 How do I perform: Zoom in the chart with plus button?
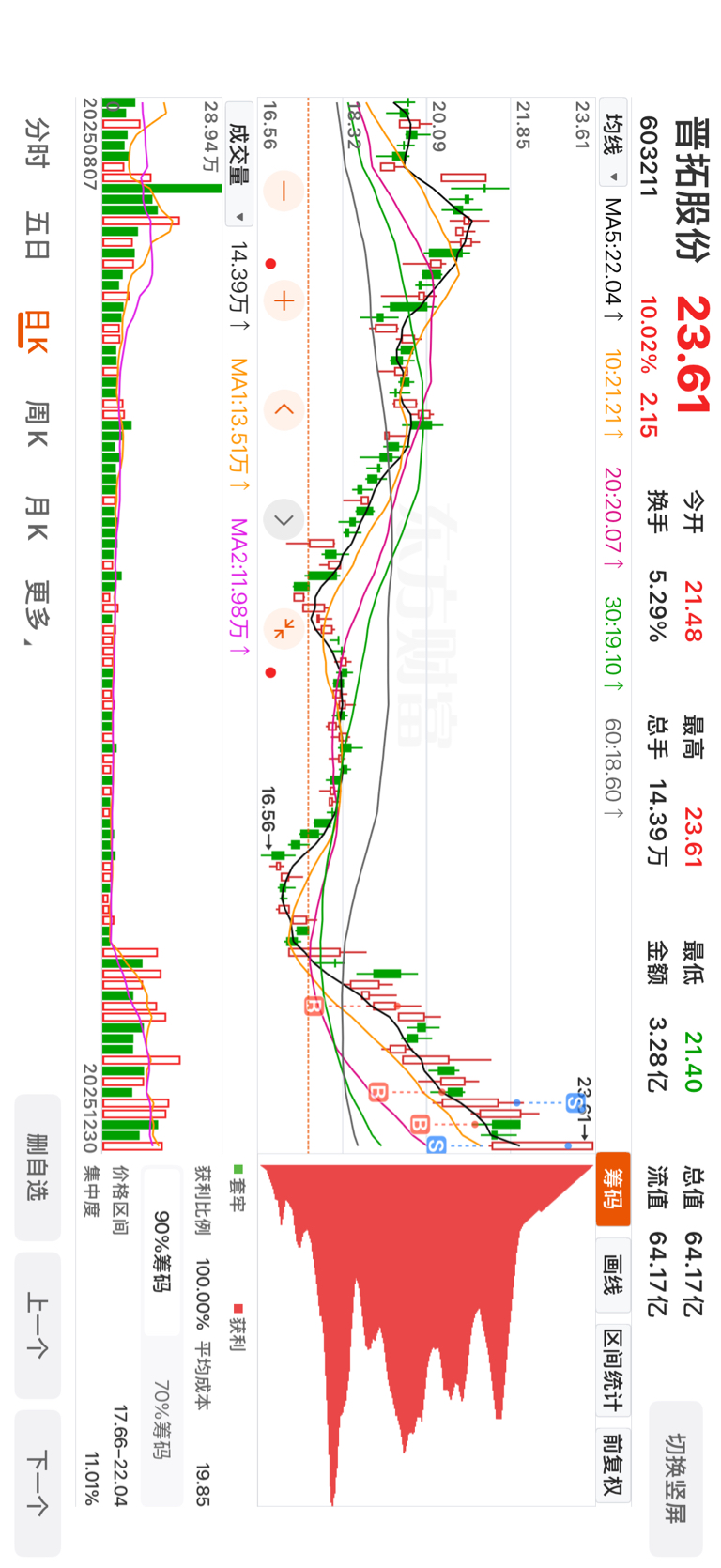pos(284,300)
